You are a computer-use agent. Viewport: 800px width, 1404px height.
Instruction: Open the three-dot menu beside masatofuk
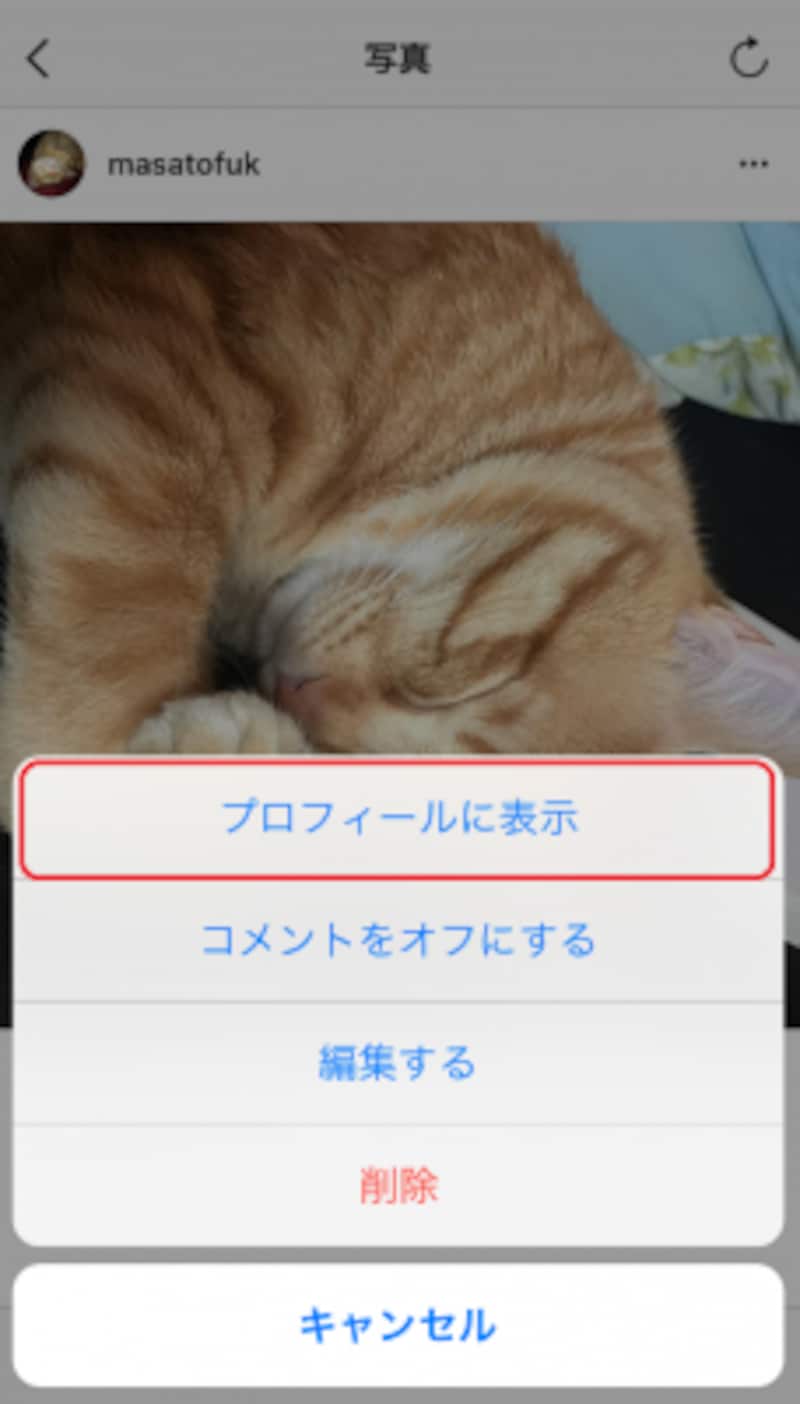753,164
